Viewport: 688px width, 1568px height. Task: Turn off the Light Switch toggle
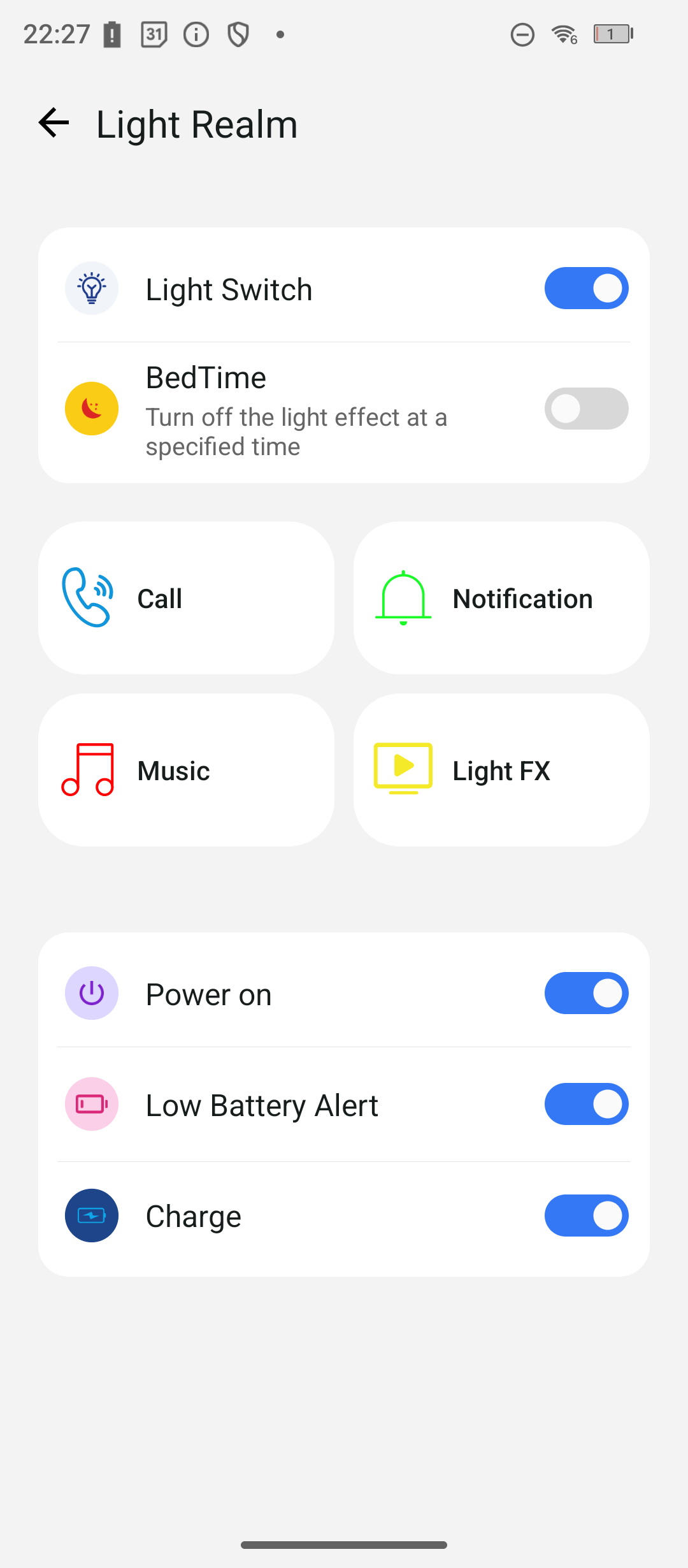click(586, 288)
